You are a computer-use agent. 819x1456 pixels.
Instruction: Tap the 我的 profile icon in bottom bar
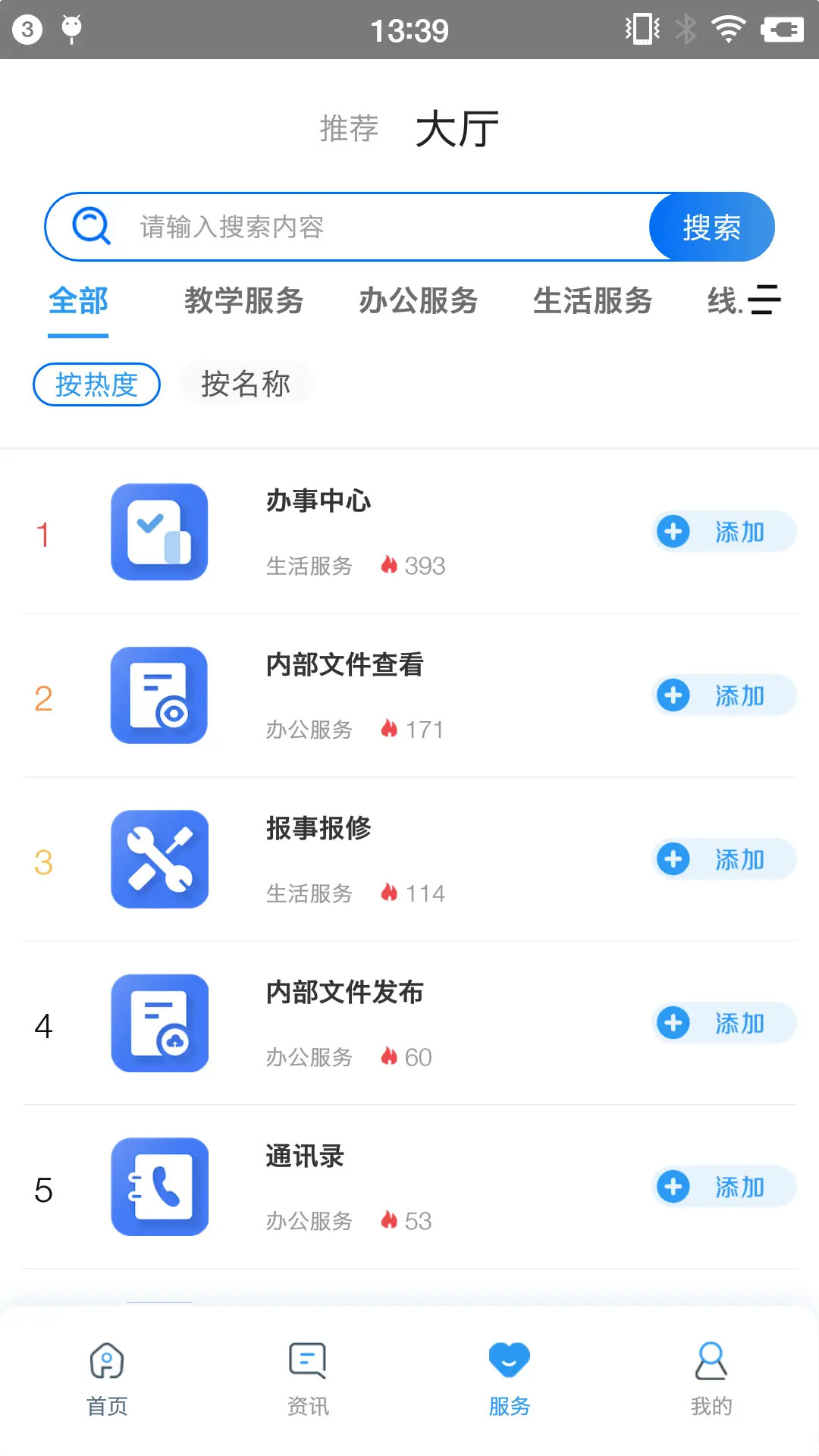(711, 1363)
